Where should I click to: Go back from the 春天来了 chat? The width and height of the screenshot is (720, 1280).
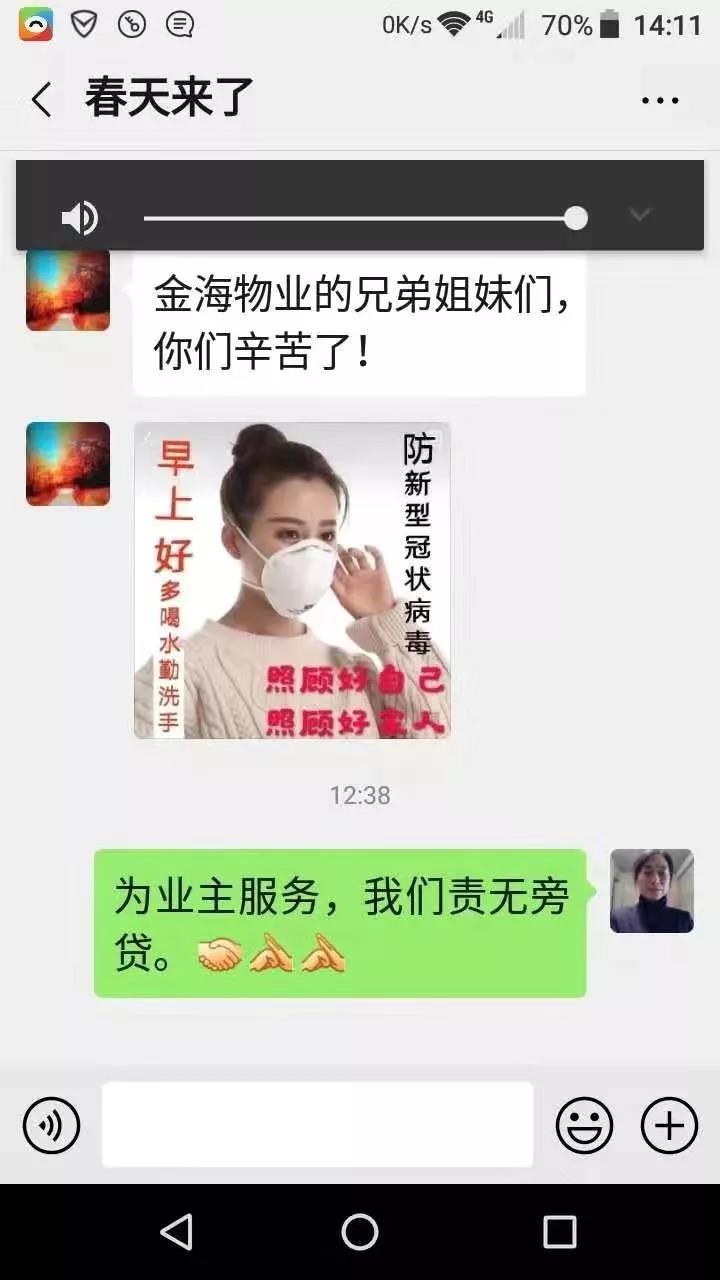[x=41, y=100]
